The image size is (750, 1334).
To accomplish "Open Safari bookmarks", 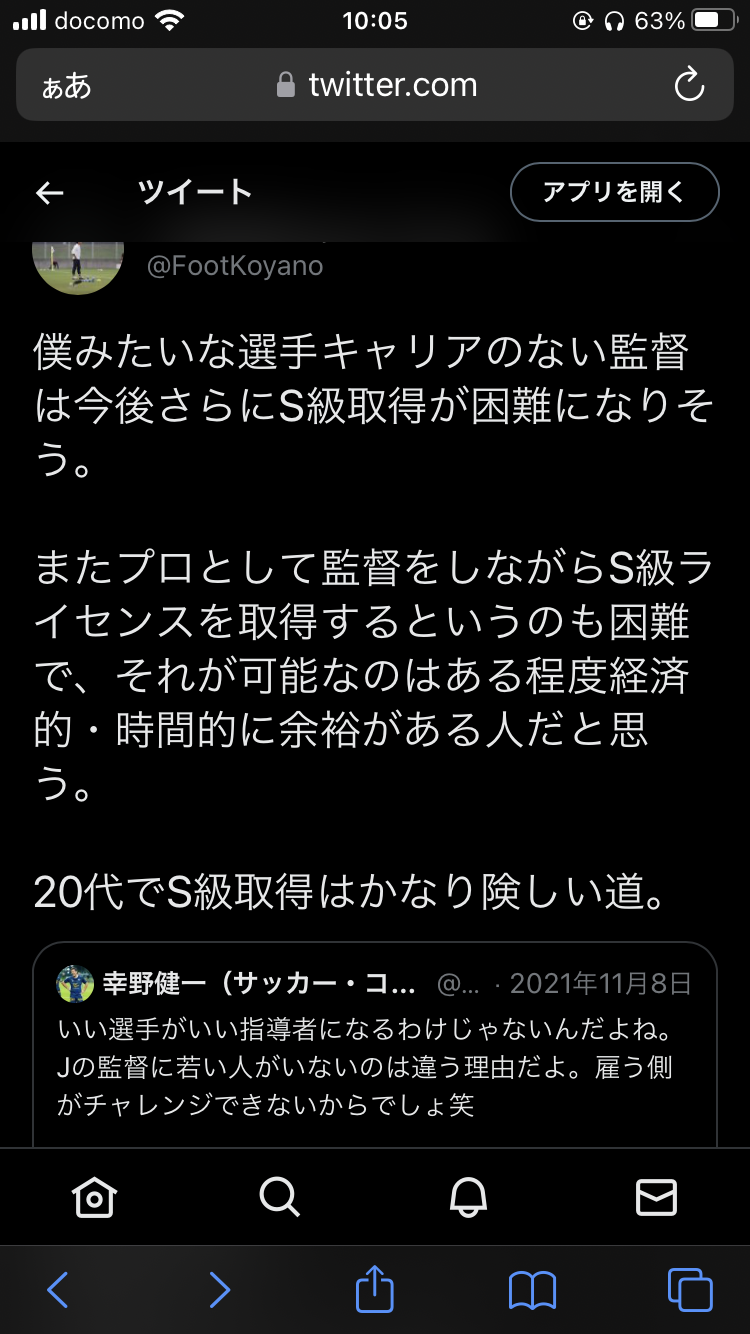I will coord(532,1290).
